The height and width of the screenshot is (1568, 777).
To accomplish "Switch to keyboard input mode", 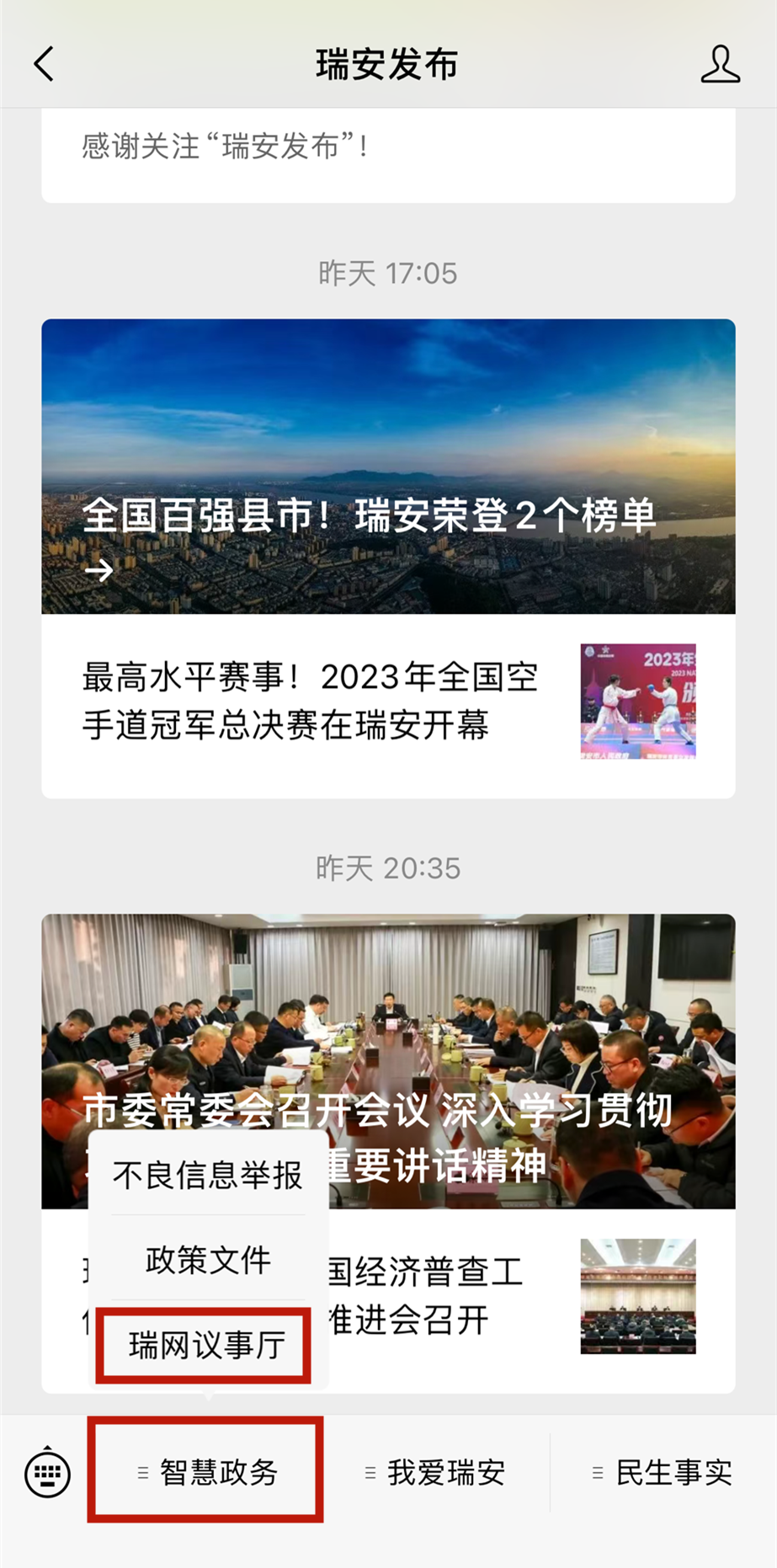I will click(x=48, y=1473).
